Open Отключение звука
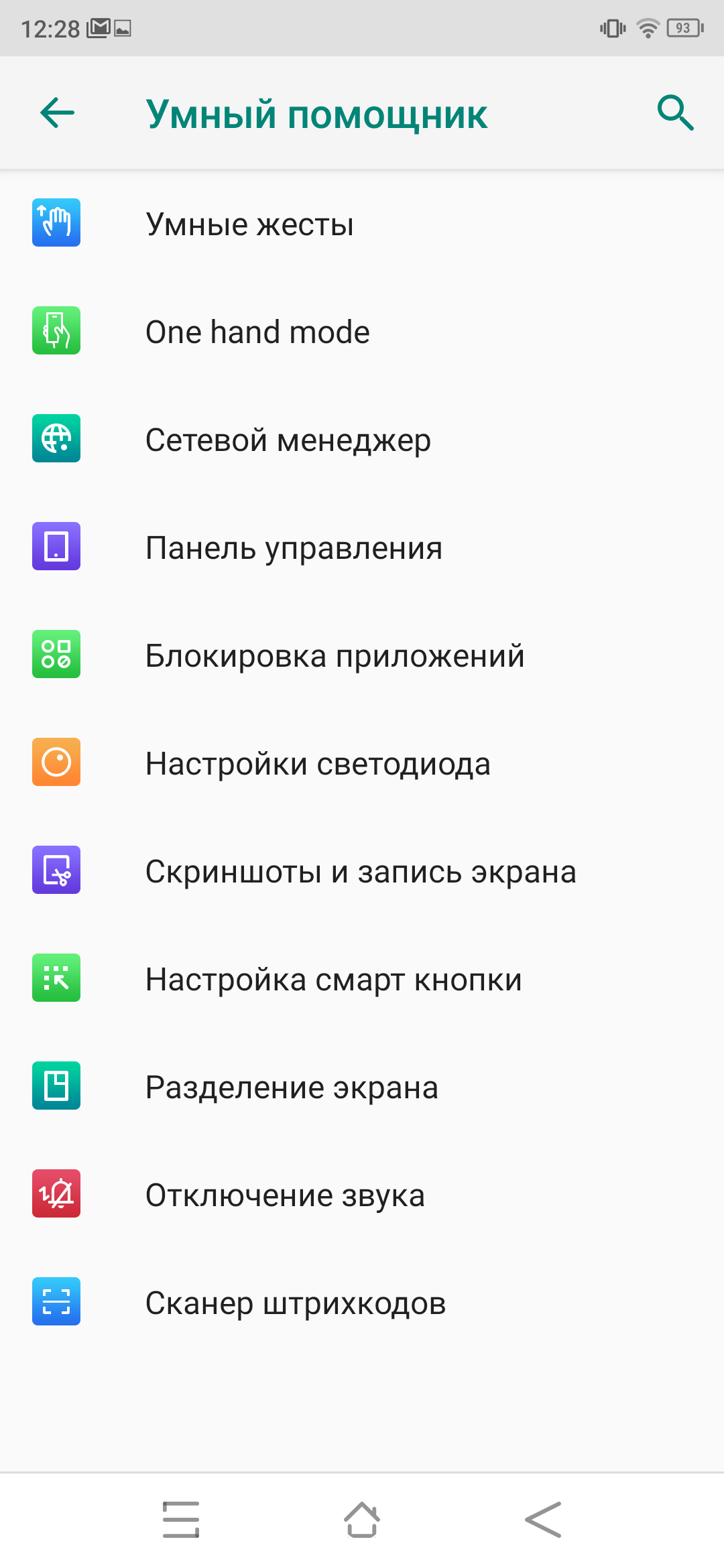The height and width of the screenshot is (1568, 724). click(362, 1194)
